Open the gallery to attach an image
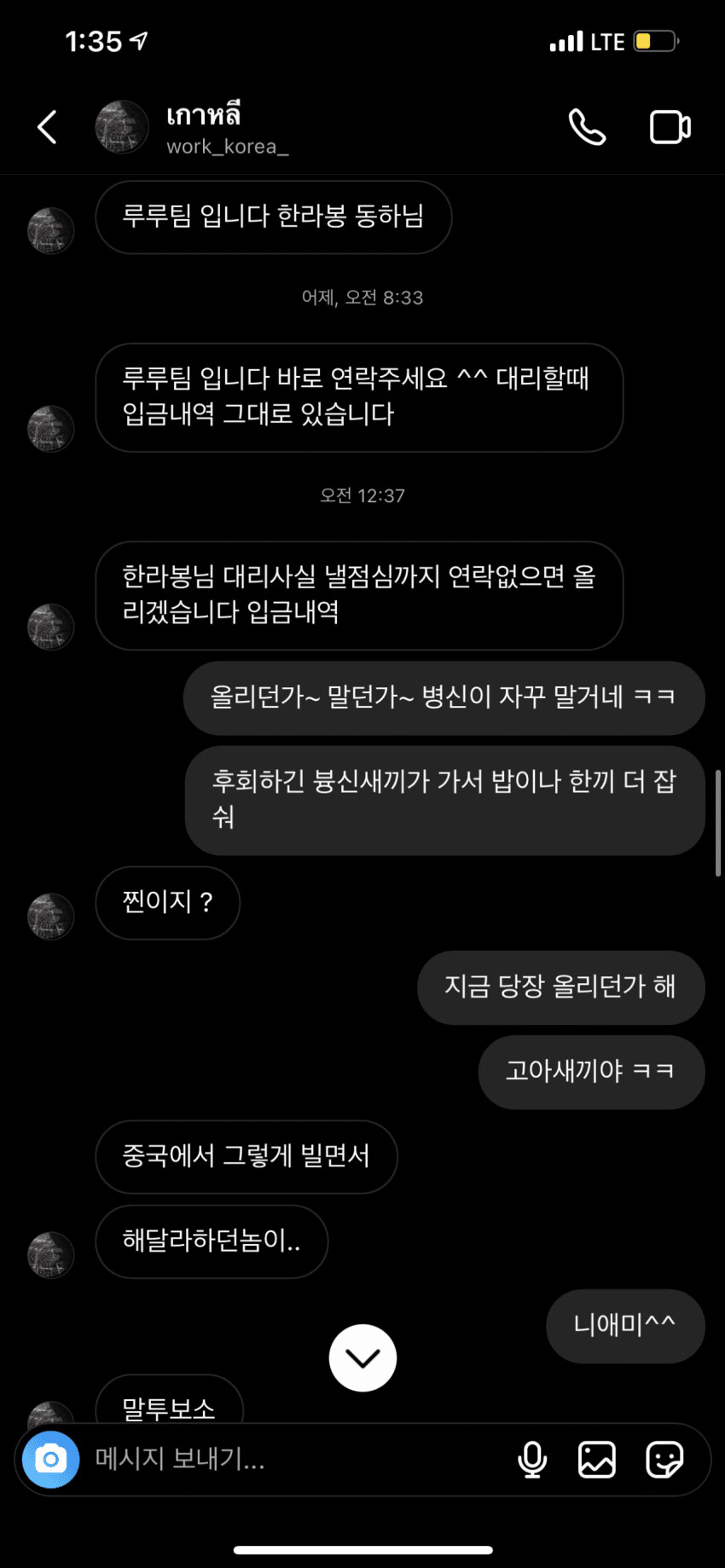725x1568 pixels. (x=596, y=1460)
